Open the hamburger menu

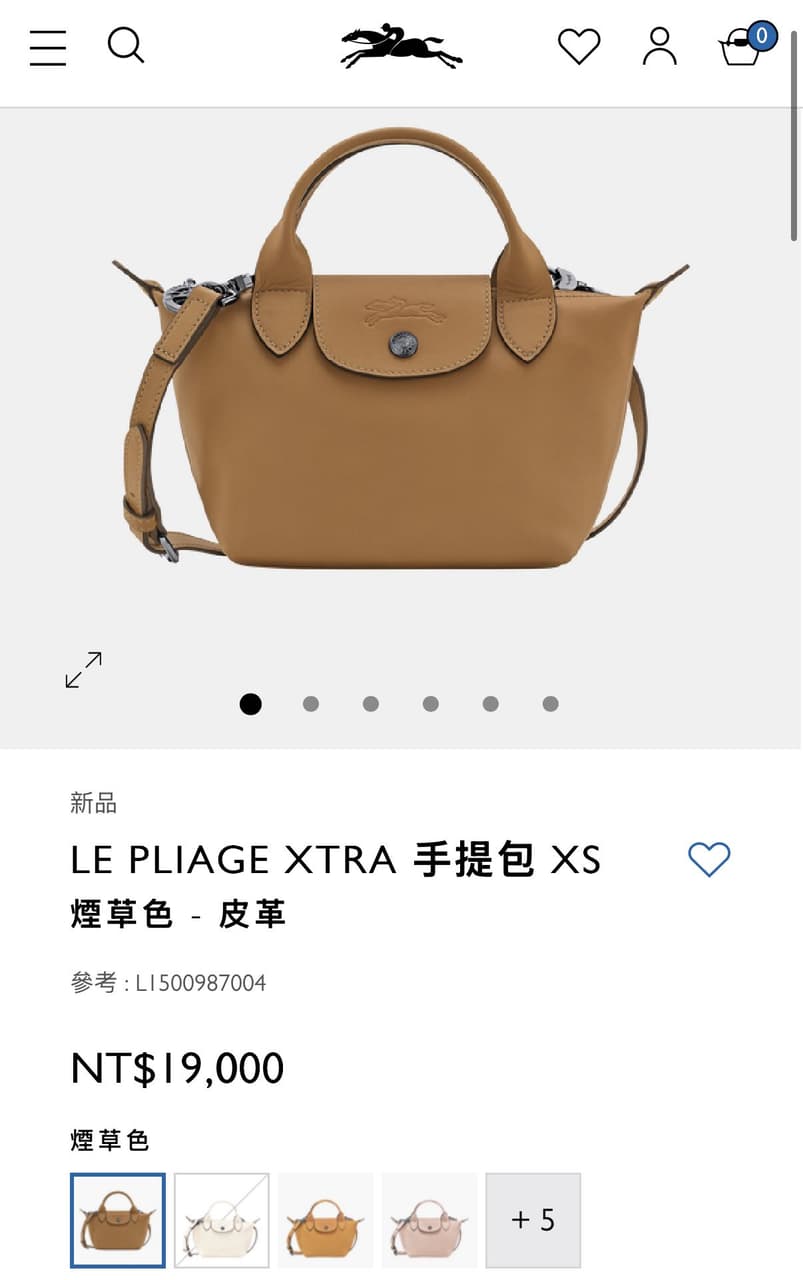click(x=48, y=47)
